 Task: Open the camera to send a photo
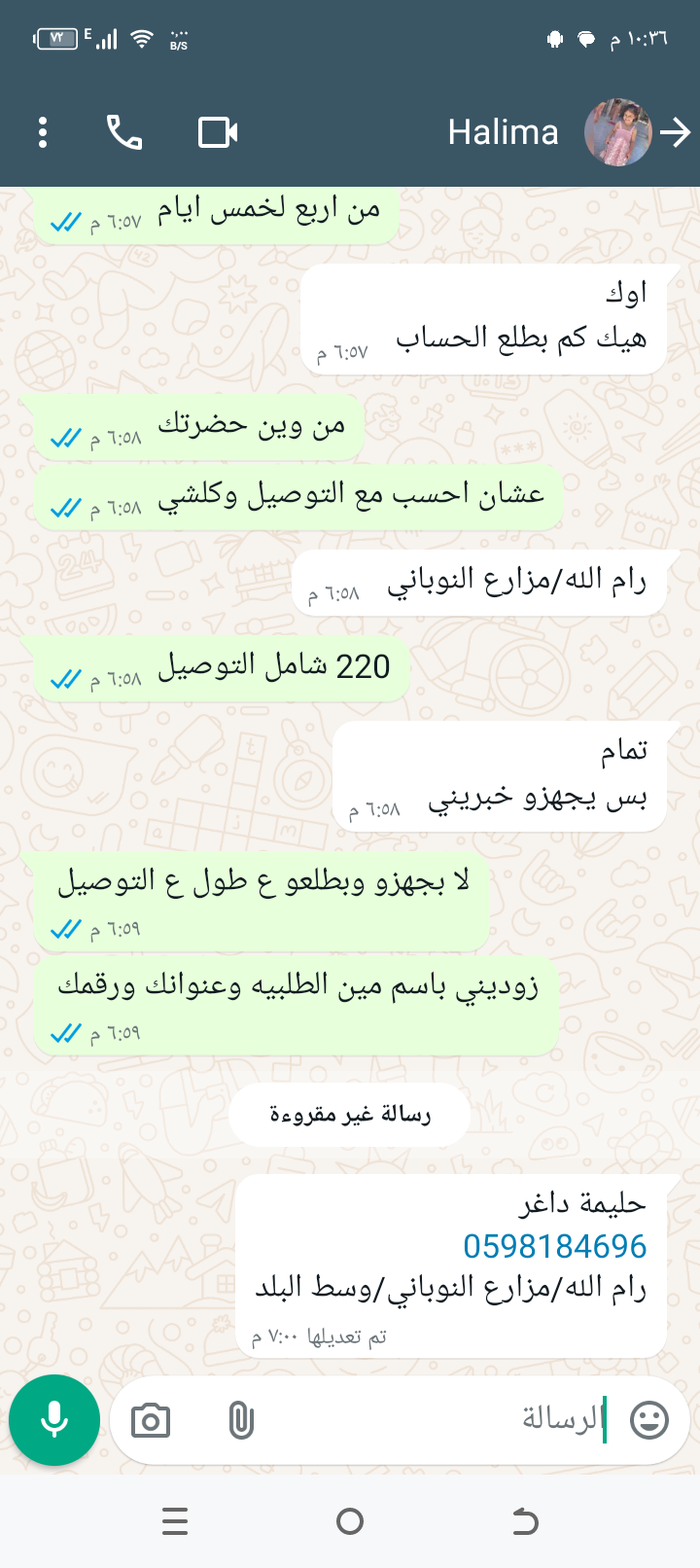tap(151, 1421)
